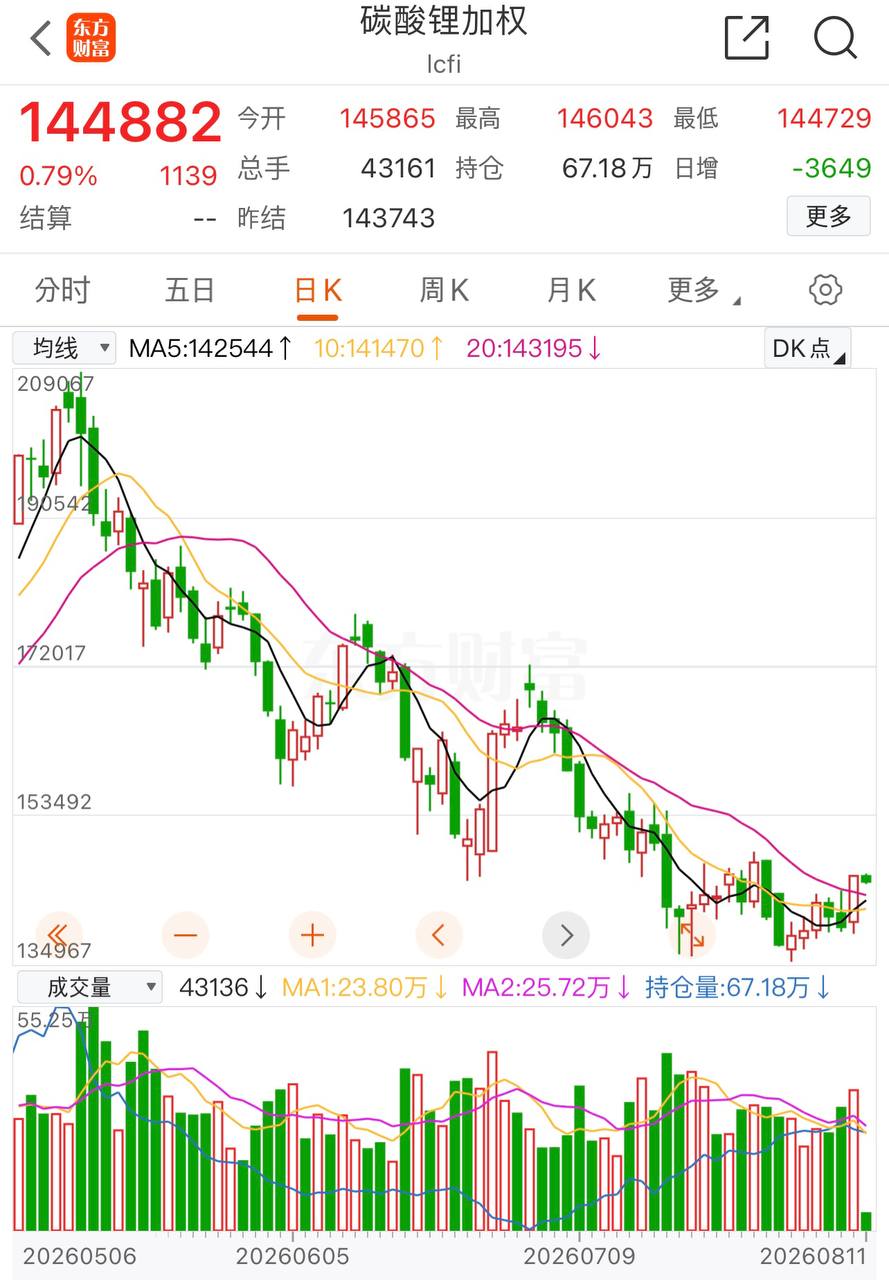This screenshot has height=1280, width=889.
Task: Open the search magnifier
Action: [836, 38]
